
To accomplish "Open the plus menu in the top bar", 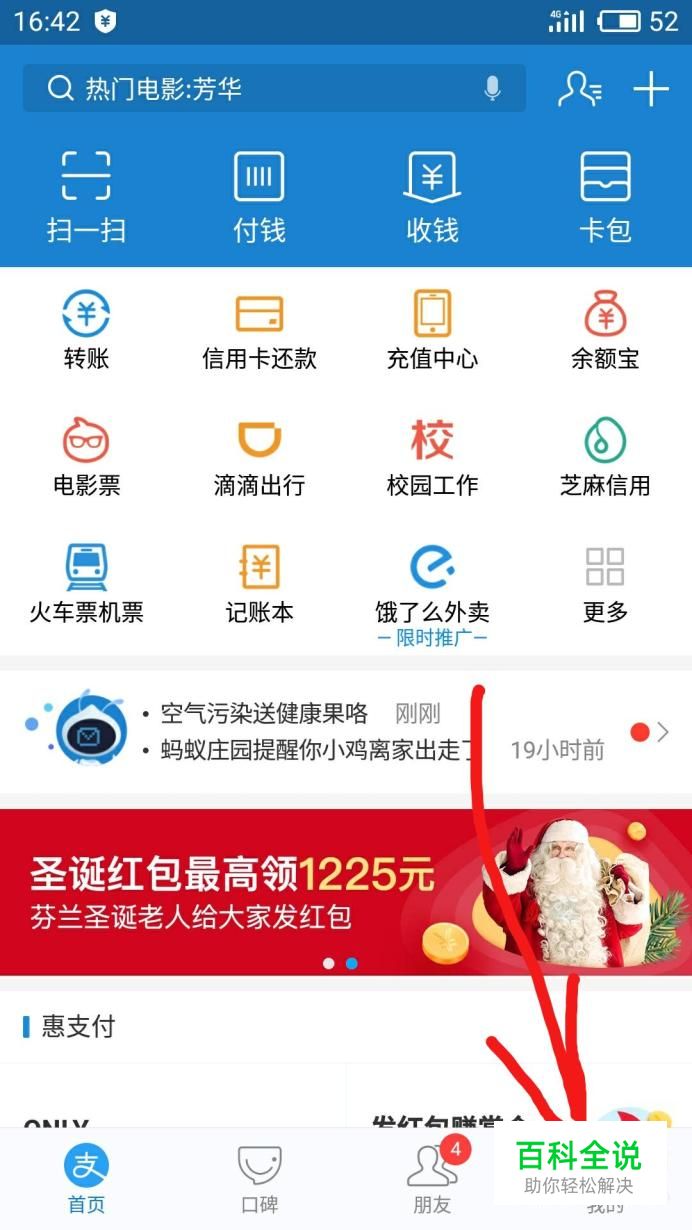I will click(x=651, y=89).
